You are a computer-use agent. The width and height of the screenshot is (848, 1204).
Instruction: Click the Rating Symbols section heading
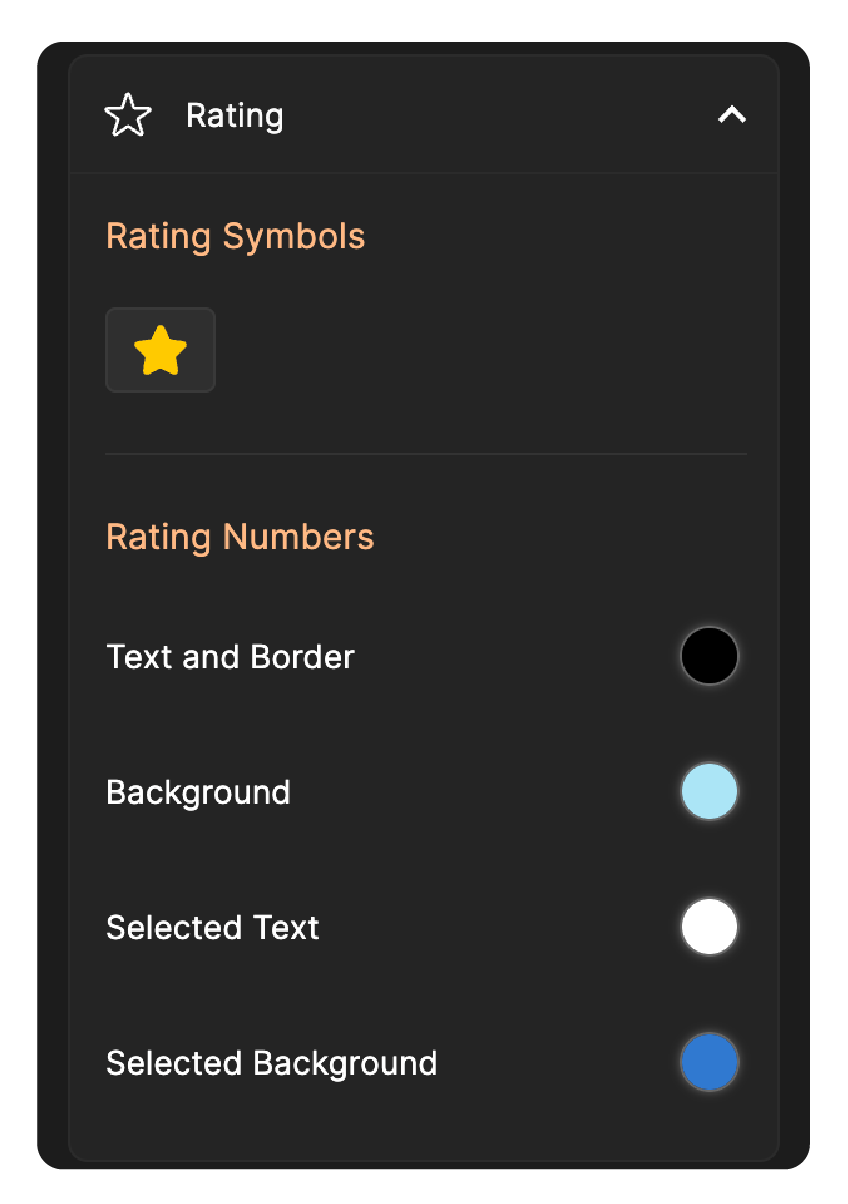235,236
